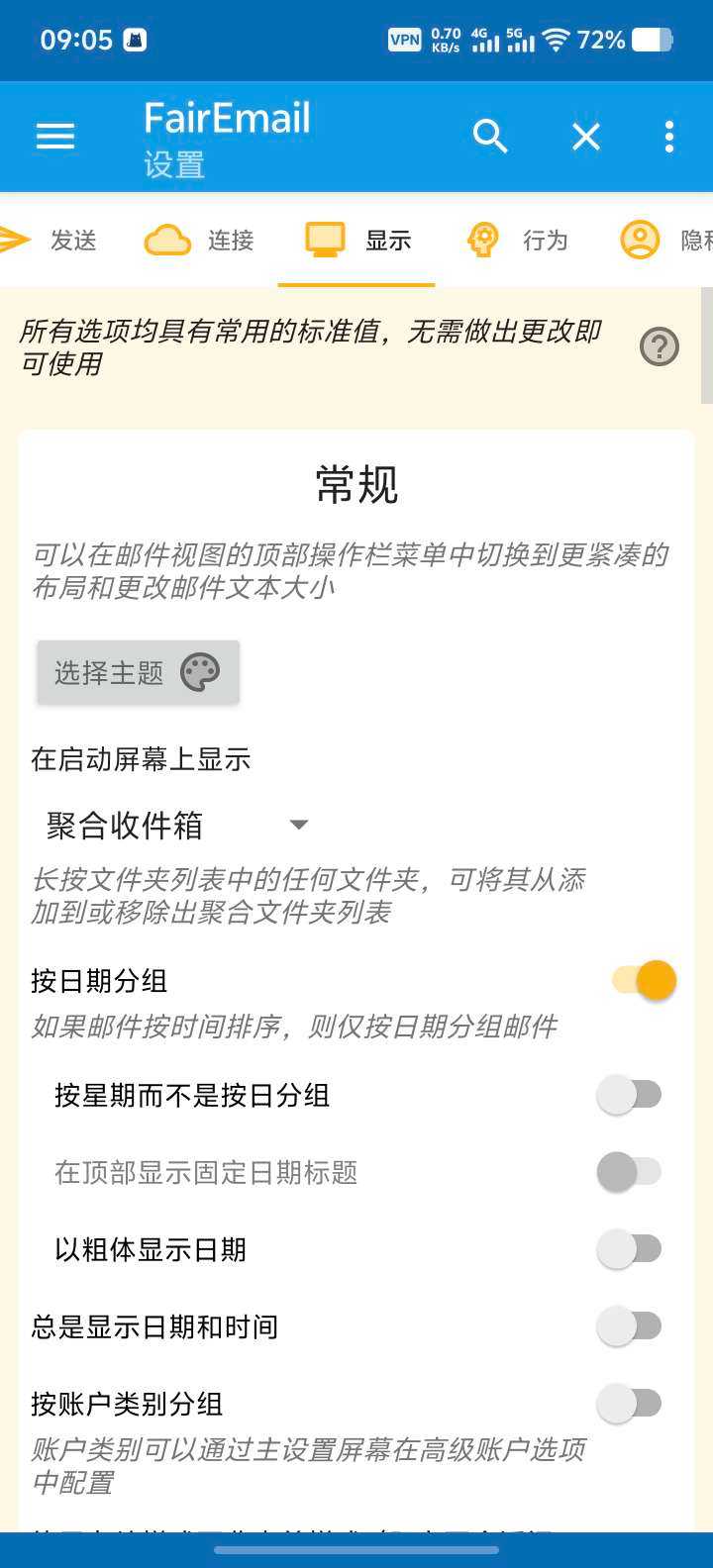Image resolution: width=713 pixels, height=1568 pixels.
Task: Turn on 以粗体显示日期
Action: pyautogui.click(x=630, y=1249)
